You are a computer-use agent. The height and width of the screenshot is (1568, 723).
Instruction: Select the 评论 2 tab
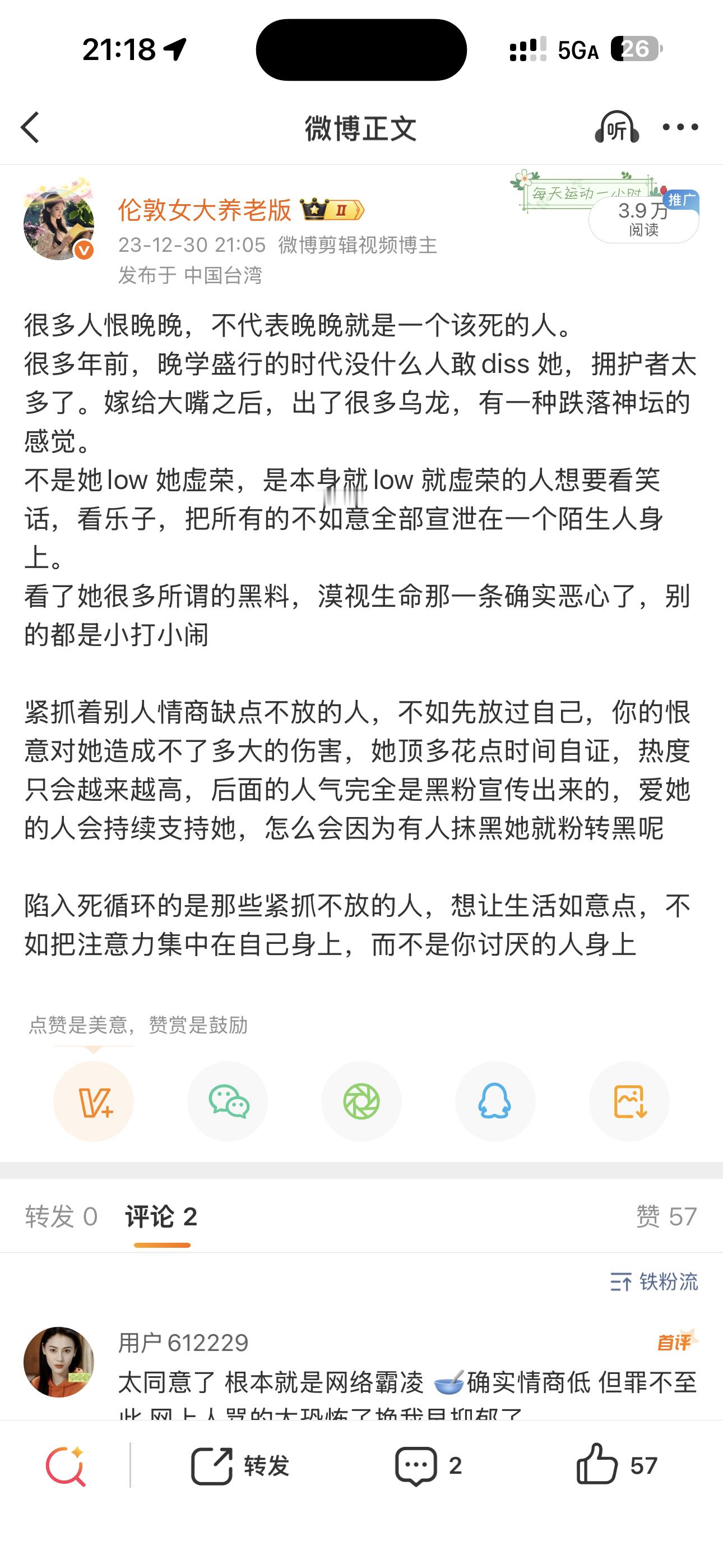[161, 1217]
